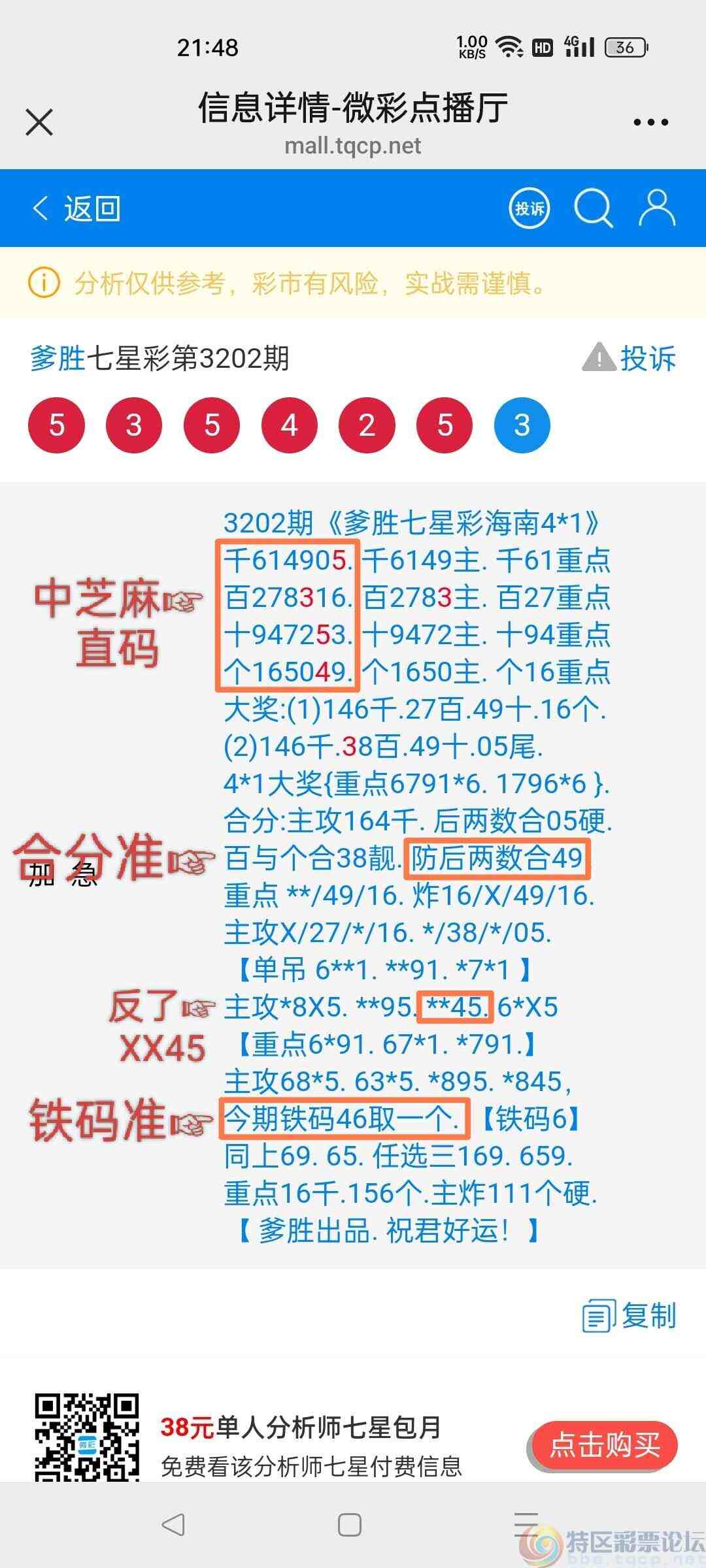Select the blue number ball 3

point(522,425)
